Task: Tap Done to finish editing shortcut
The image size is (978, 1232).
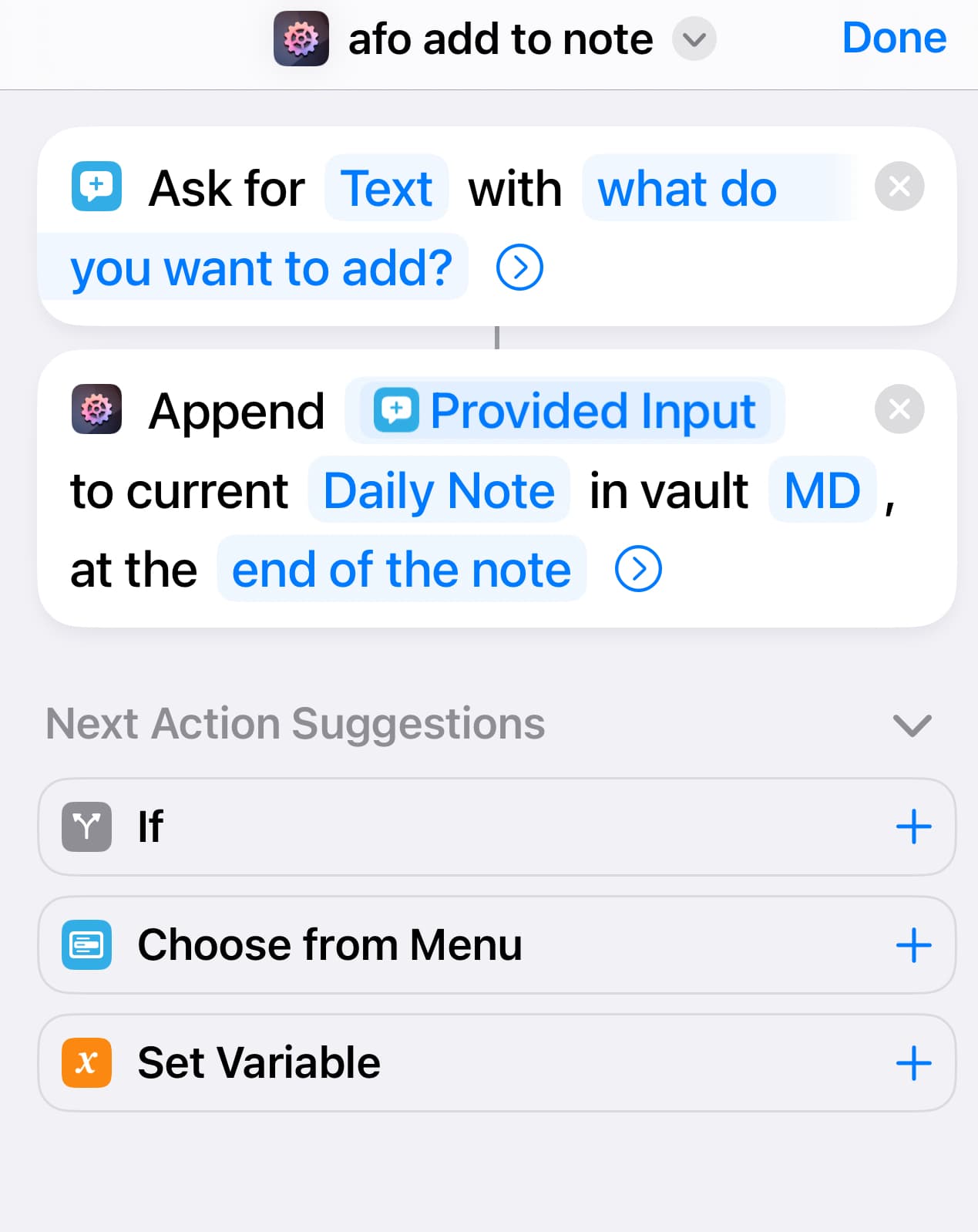Action: [893, 38]
